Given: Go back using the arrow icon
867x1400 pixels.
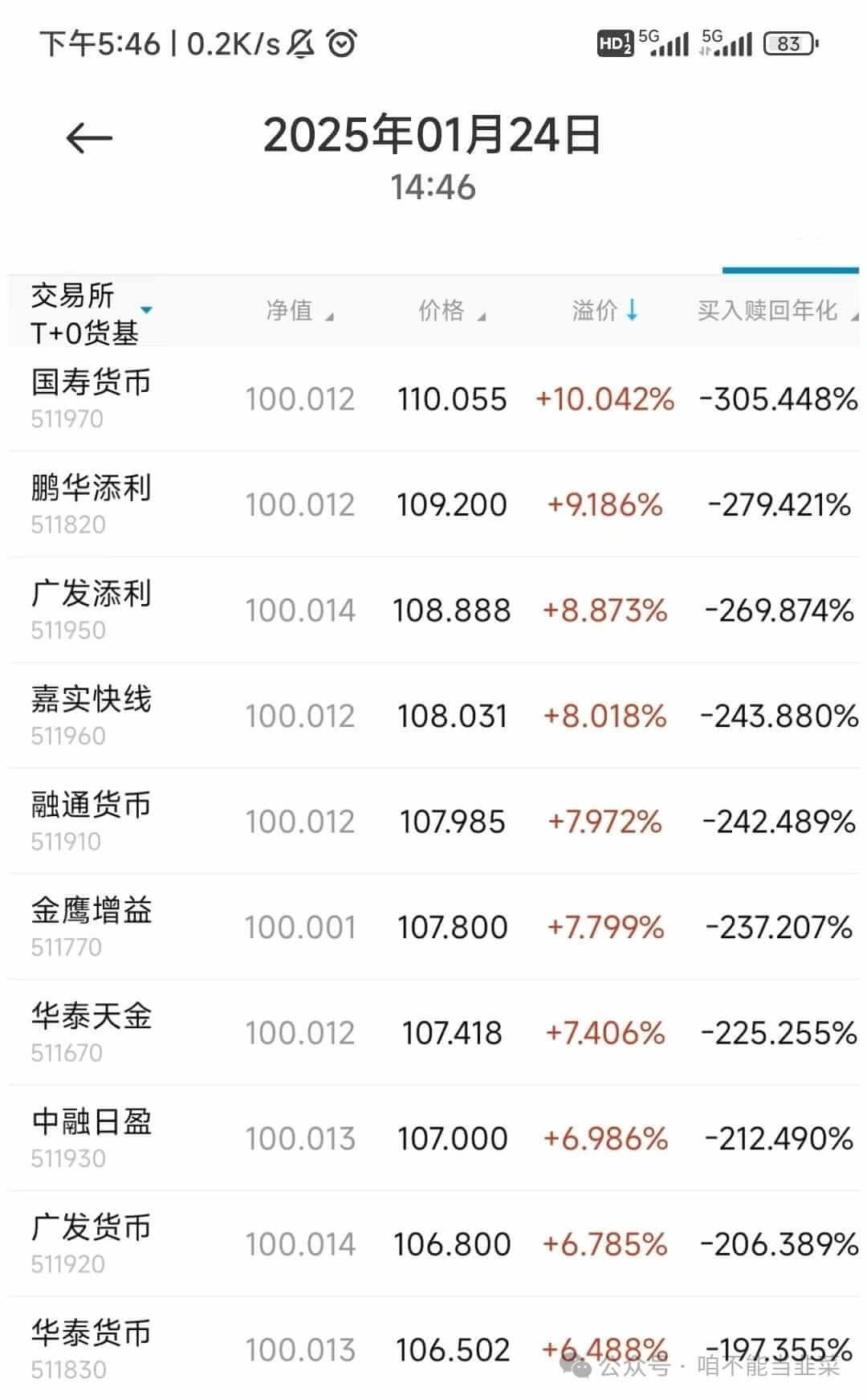Looking at the screenshot, I should click(88, 138).
